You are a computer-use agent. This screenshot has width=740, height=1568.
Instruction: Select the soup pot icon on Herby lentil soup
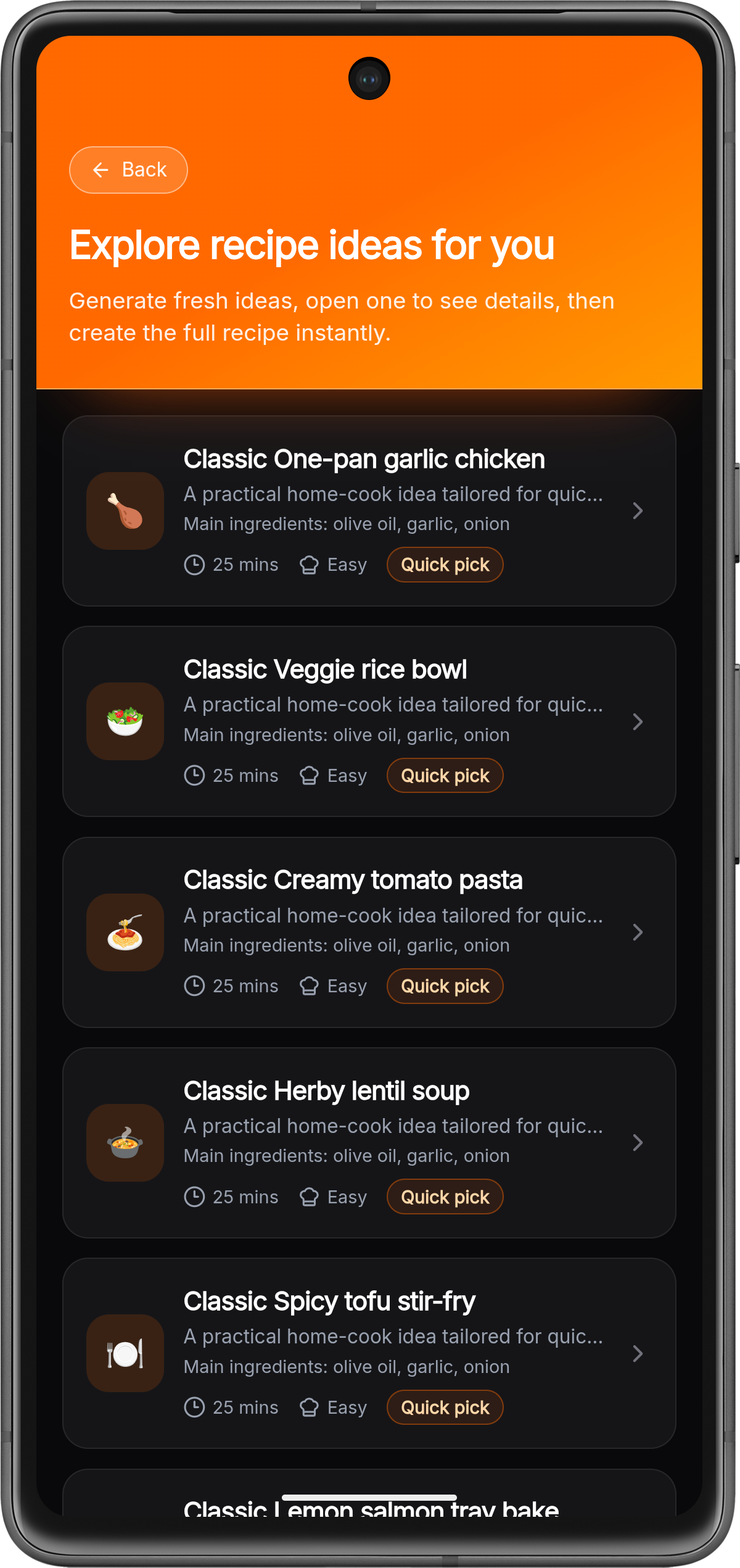(x=125, y=1143)
